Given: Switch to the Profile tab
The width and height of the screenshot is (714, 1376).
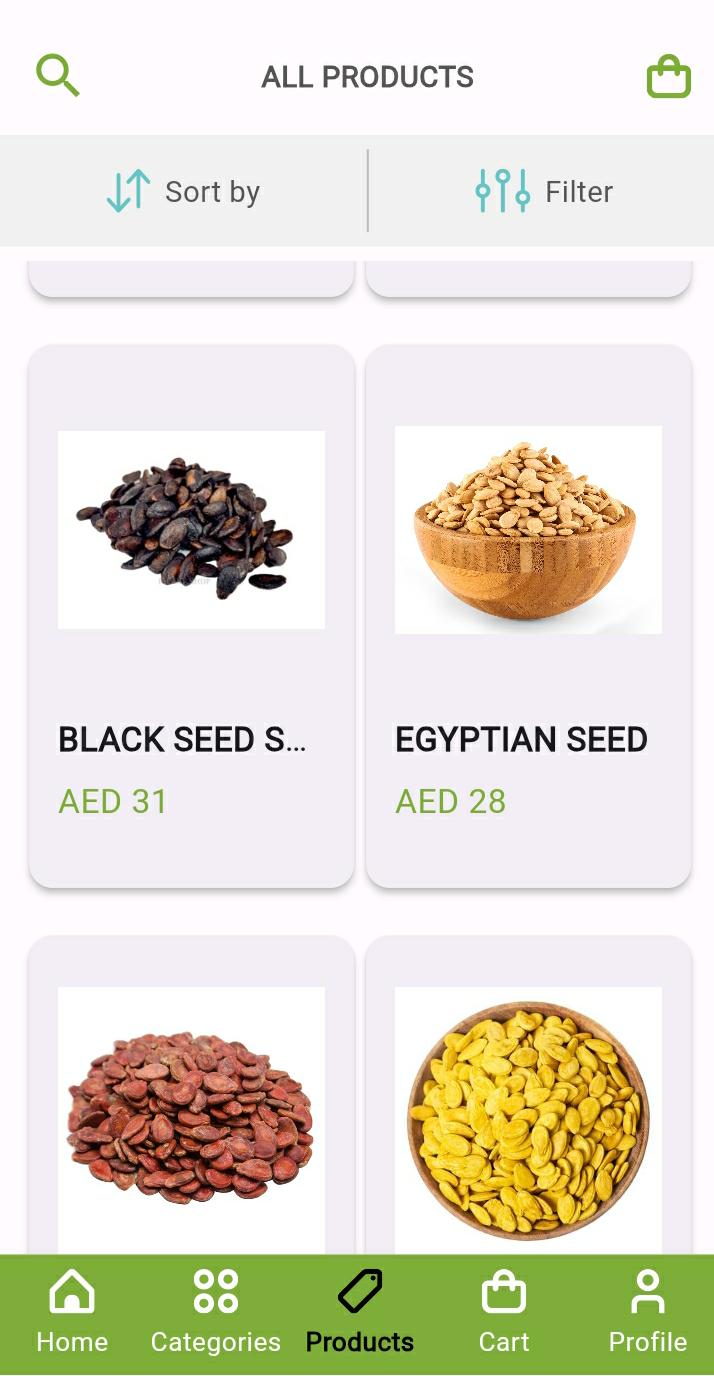Looking at the screenshot, I should (648, 1312).
